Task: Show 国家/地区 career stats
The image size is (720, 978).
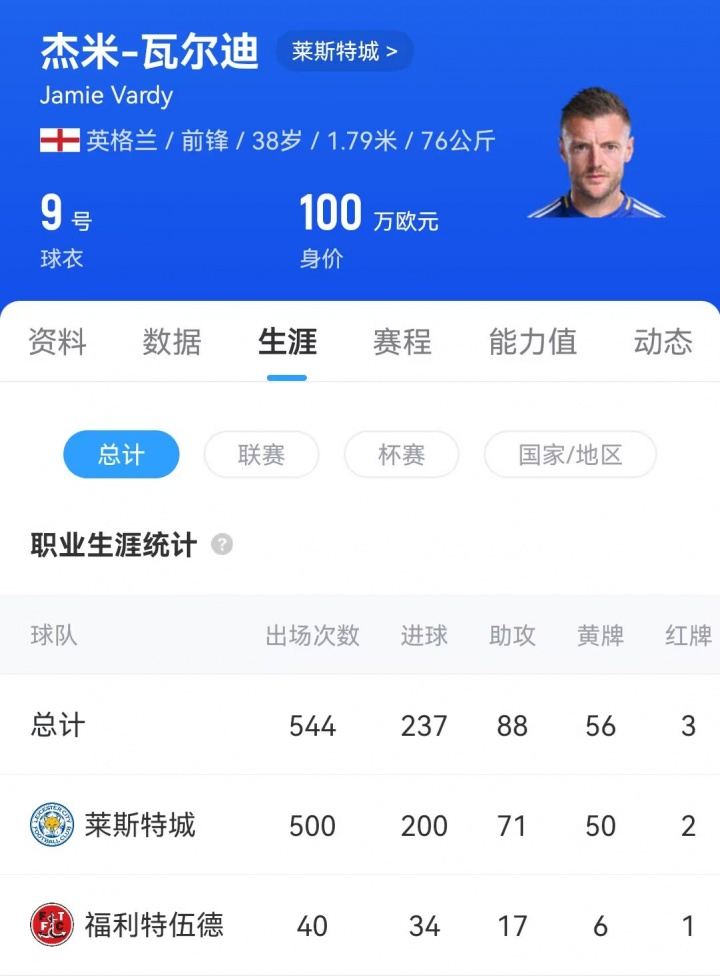Action: 570,455
